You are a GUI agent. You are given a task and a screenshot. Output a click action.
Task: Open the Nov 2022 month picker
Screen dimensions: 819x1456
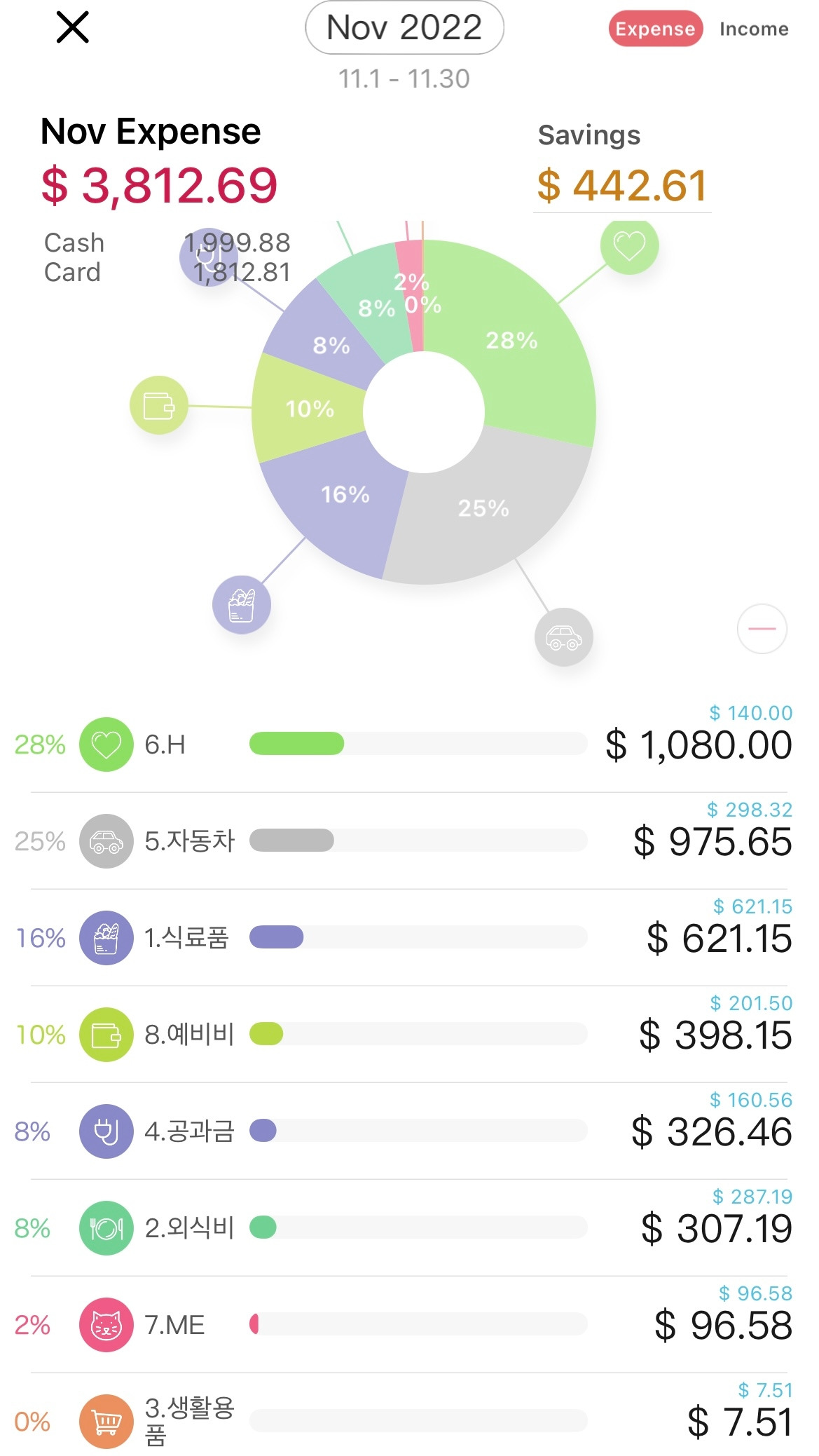click(404, 28)
